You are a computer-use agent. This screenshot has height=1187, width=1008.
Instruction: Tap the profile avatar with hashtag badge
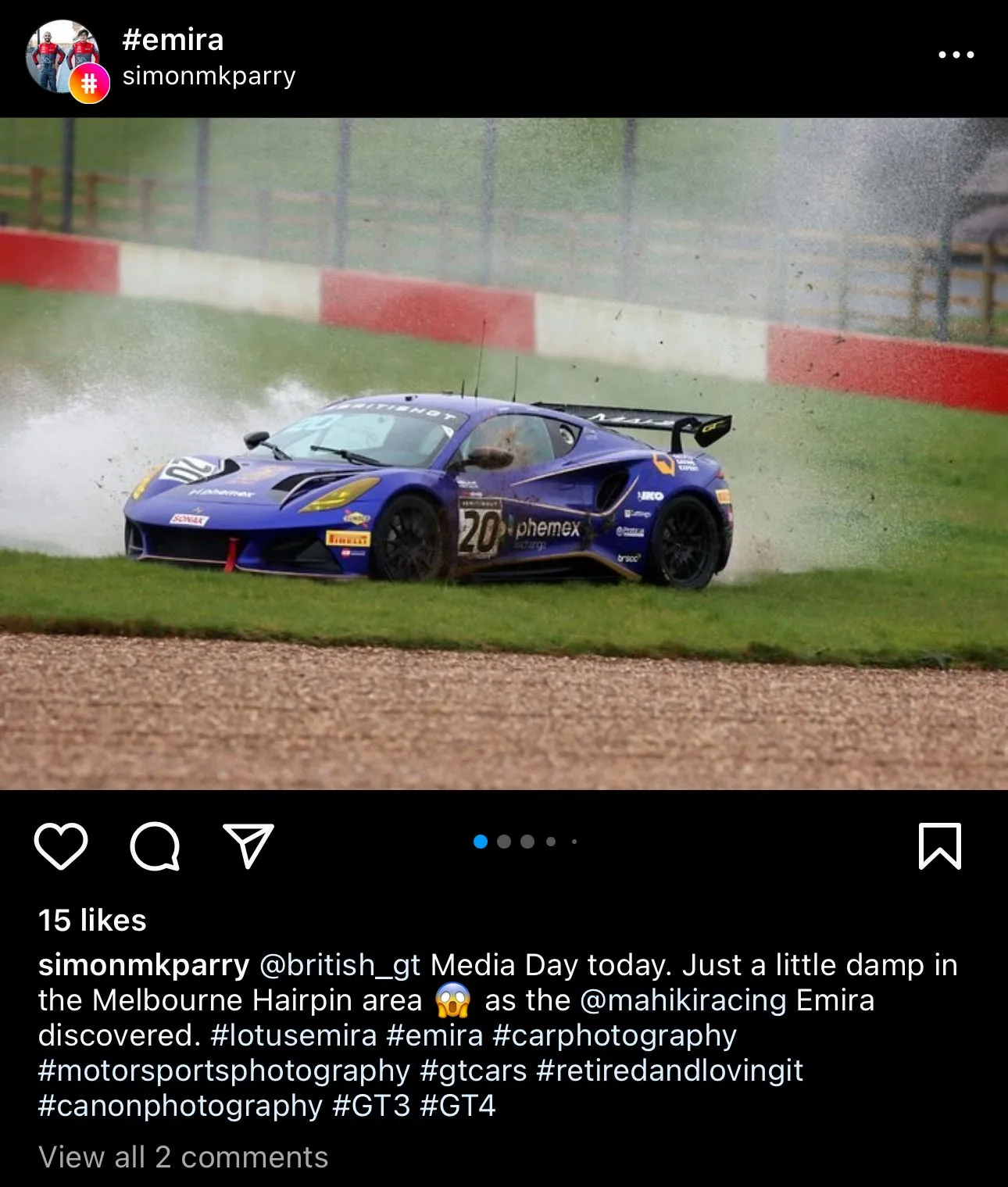click(64, 59)
